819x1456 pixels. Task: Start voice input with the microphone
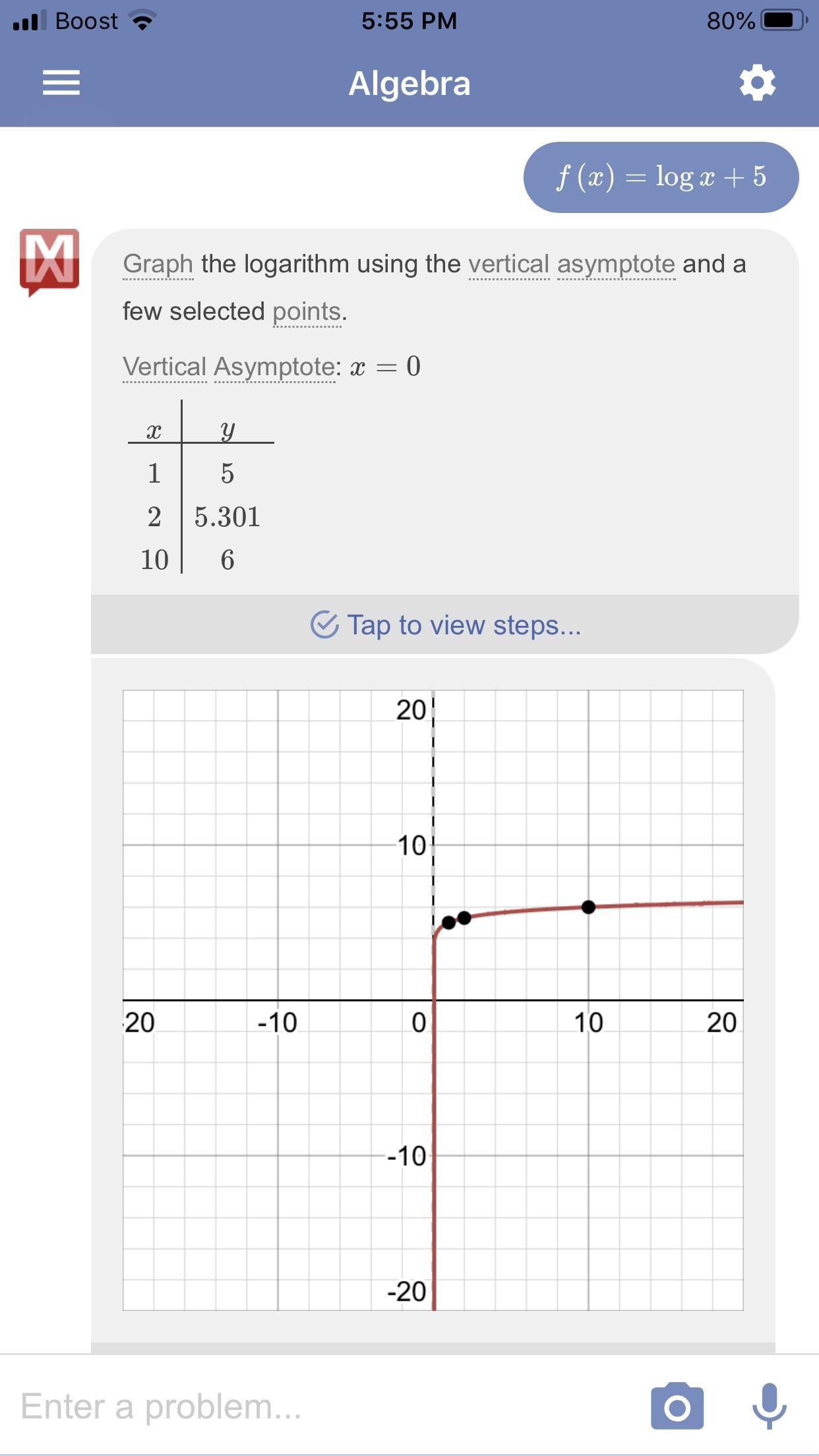(x=769, y=1407)
